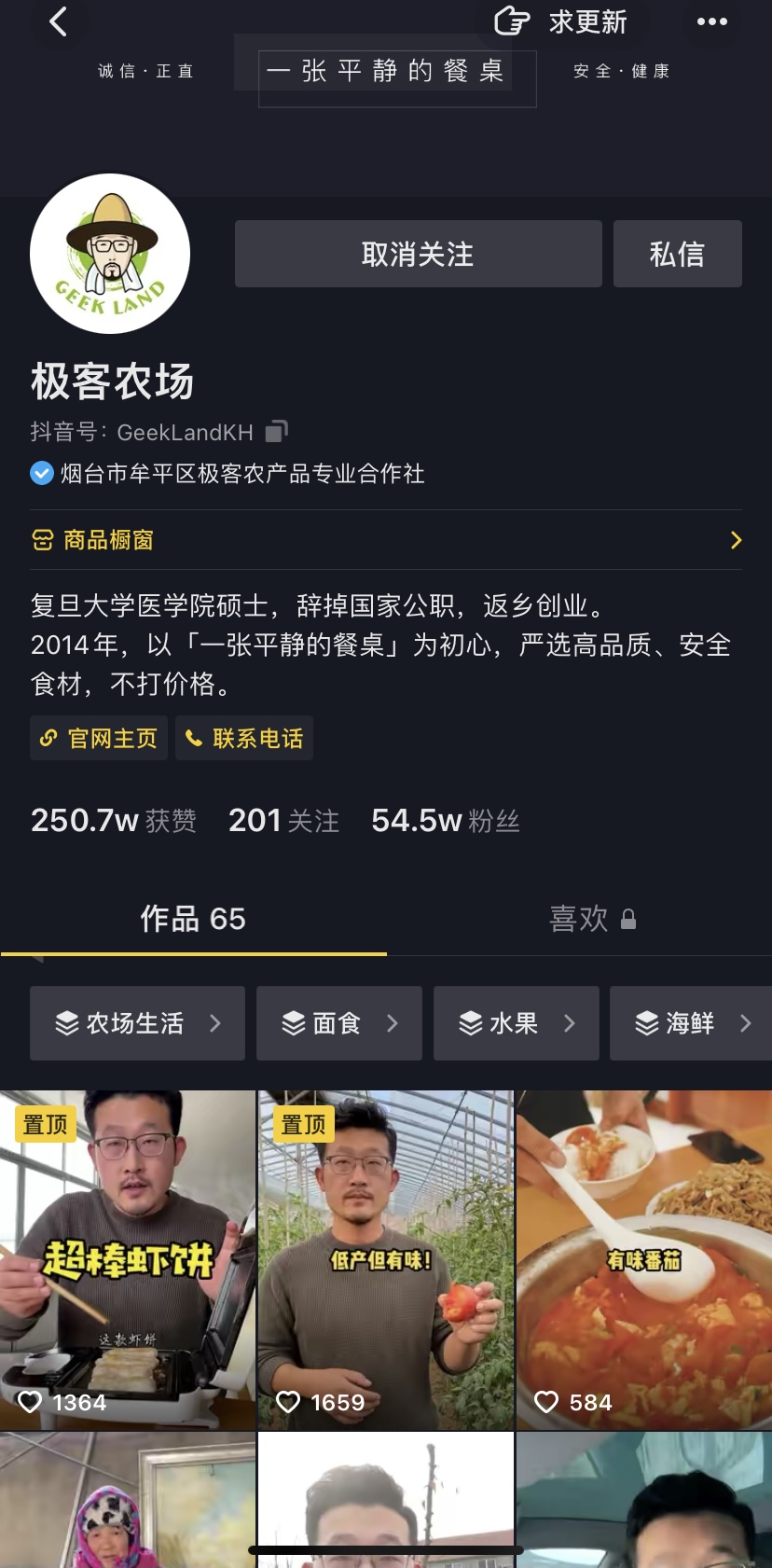Switch to the 作品 65 tab
772x1568 pixels.
click(193, 920)
